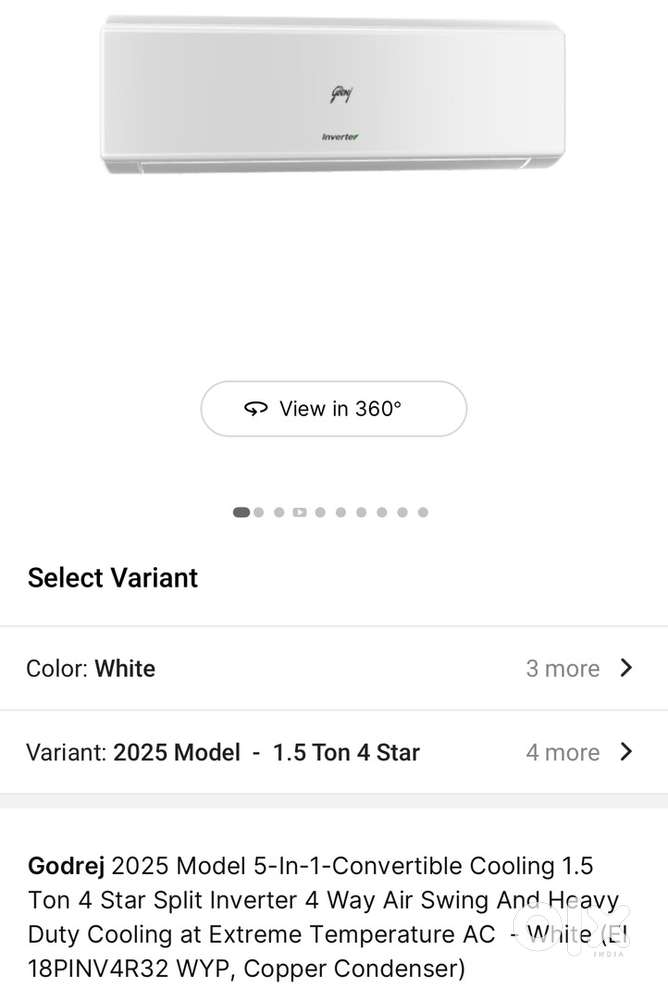This screenshot has height=999, width=668.
Task: Open the View in 360° viewer
Action: [333, 408]
